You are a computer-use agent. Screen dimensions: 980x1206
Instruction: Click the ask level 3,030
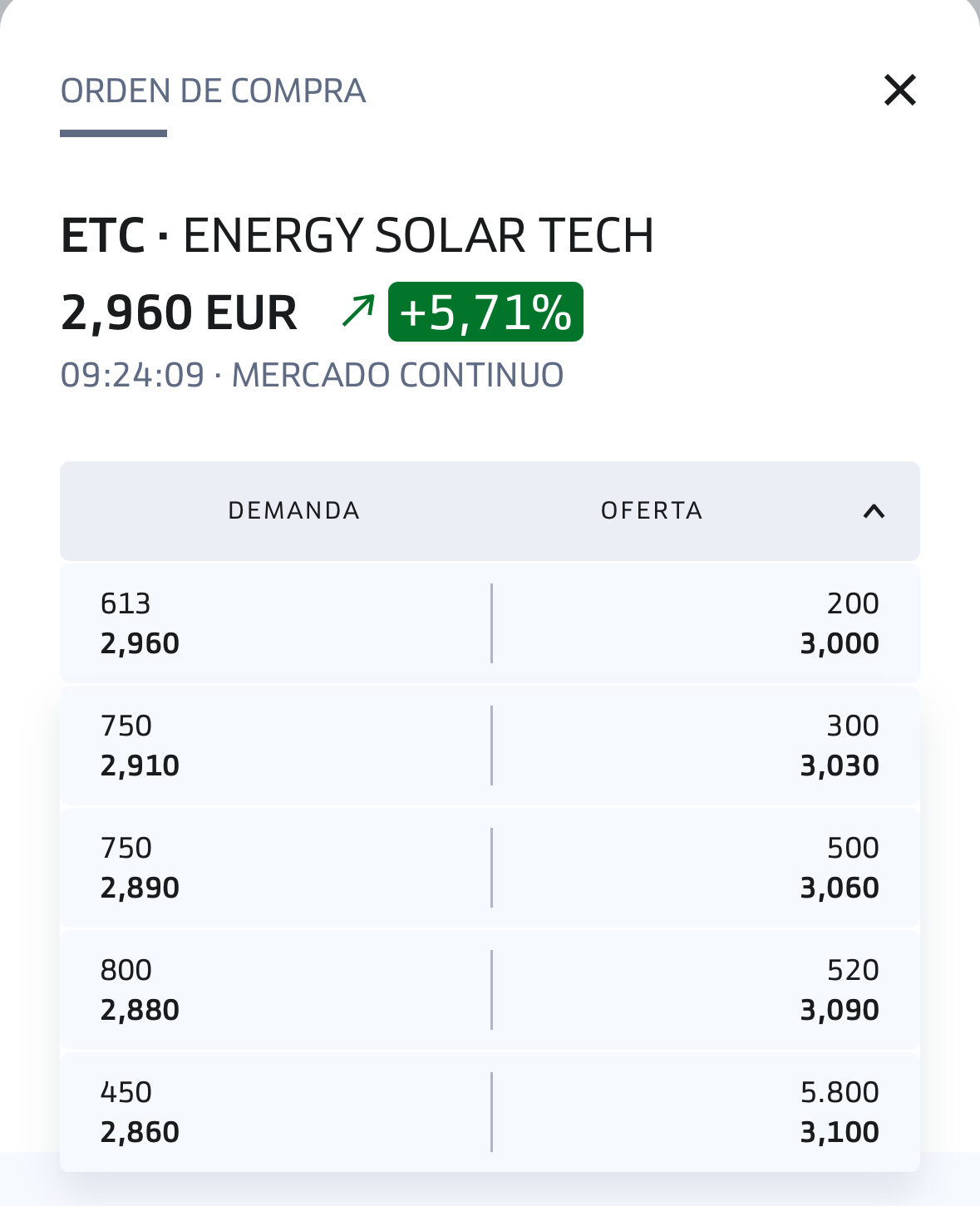click(839, 765)
